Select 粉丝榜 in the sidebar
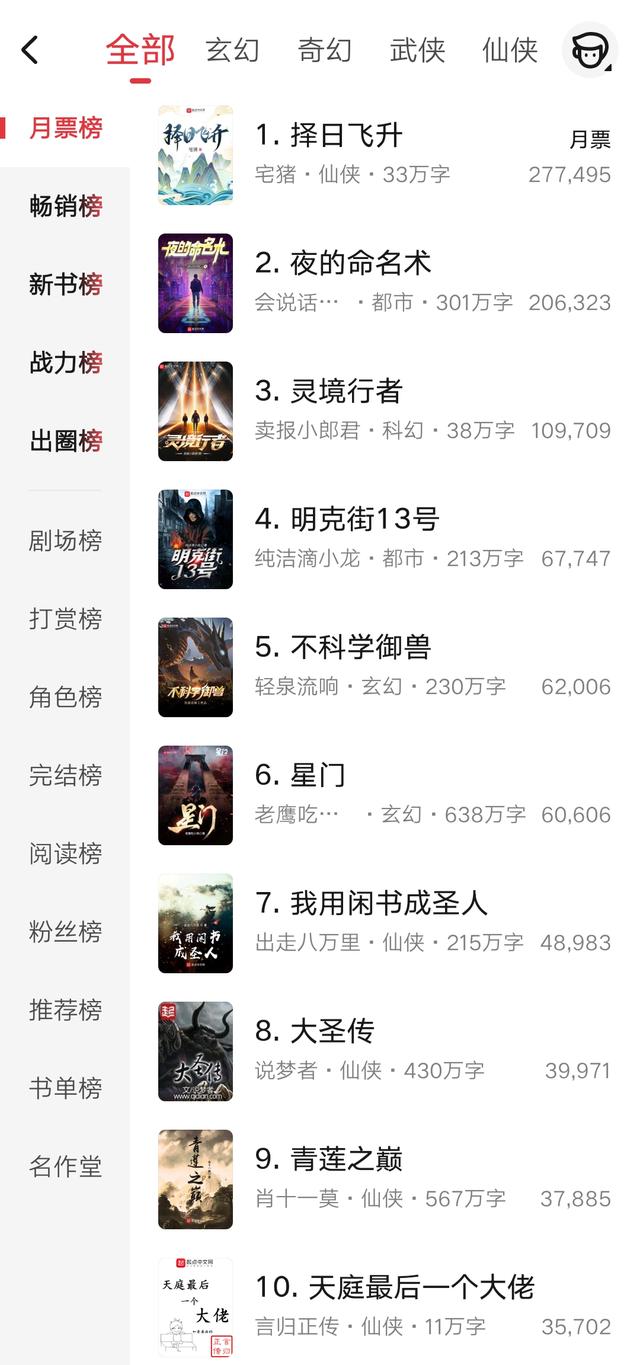The image size is (640, 1365). pos(66,932)
